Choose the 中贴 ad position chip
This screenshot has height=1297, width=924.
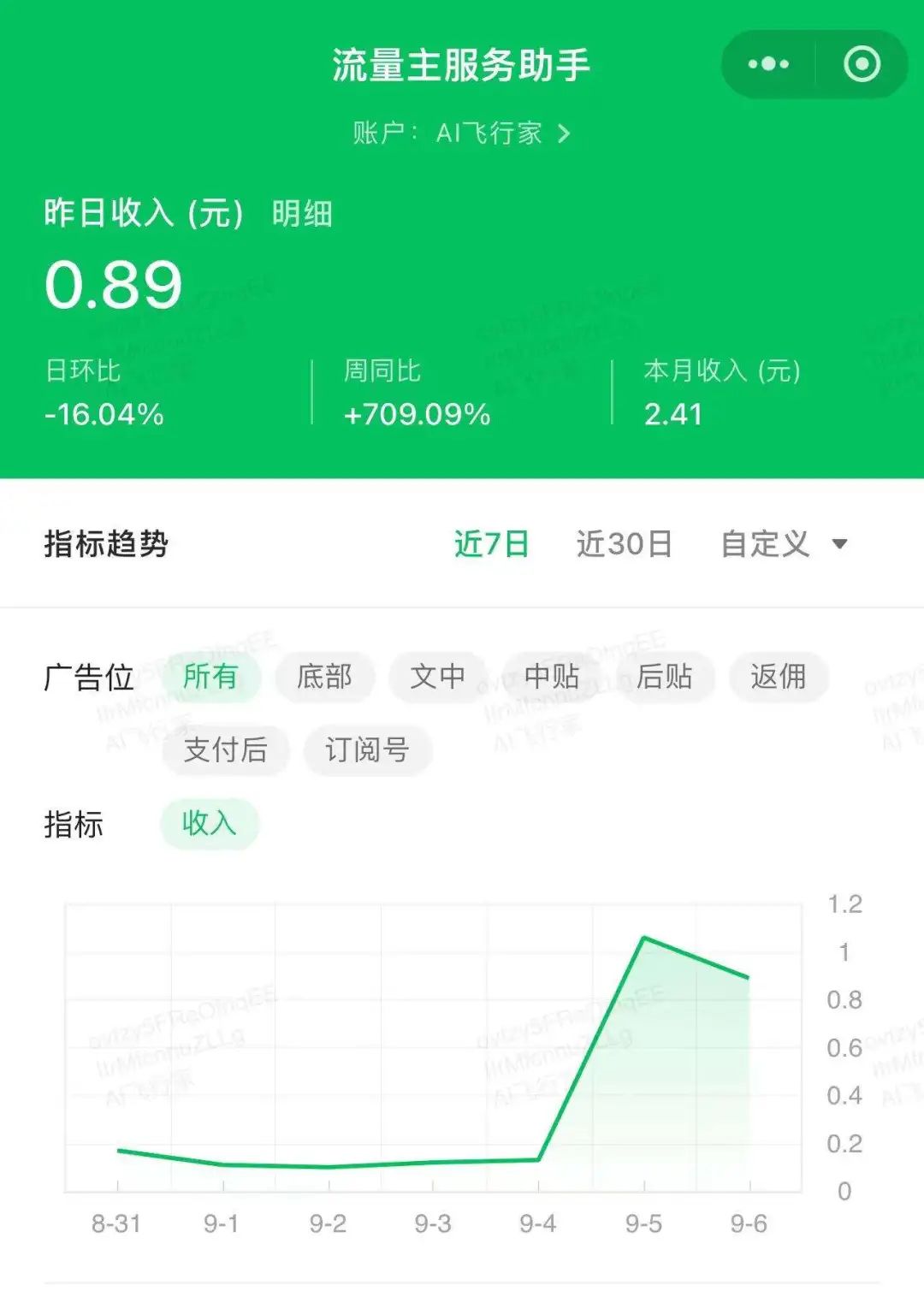tap(552, 677)
